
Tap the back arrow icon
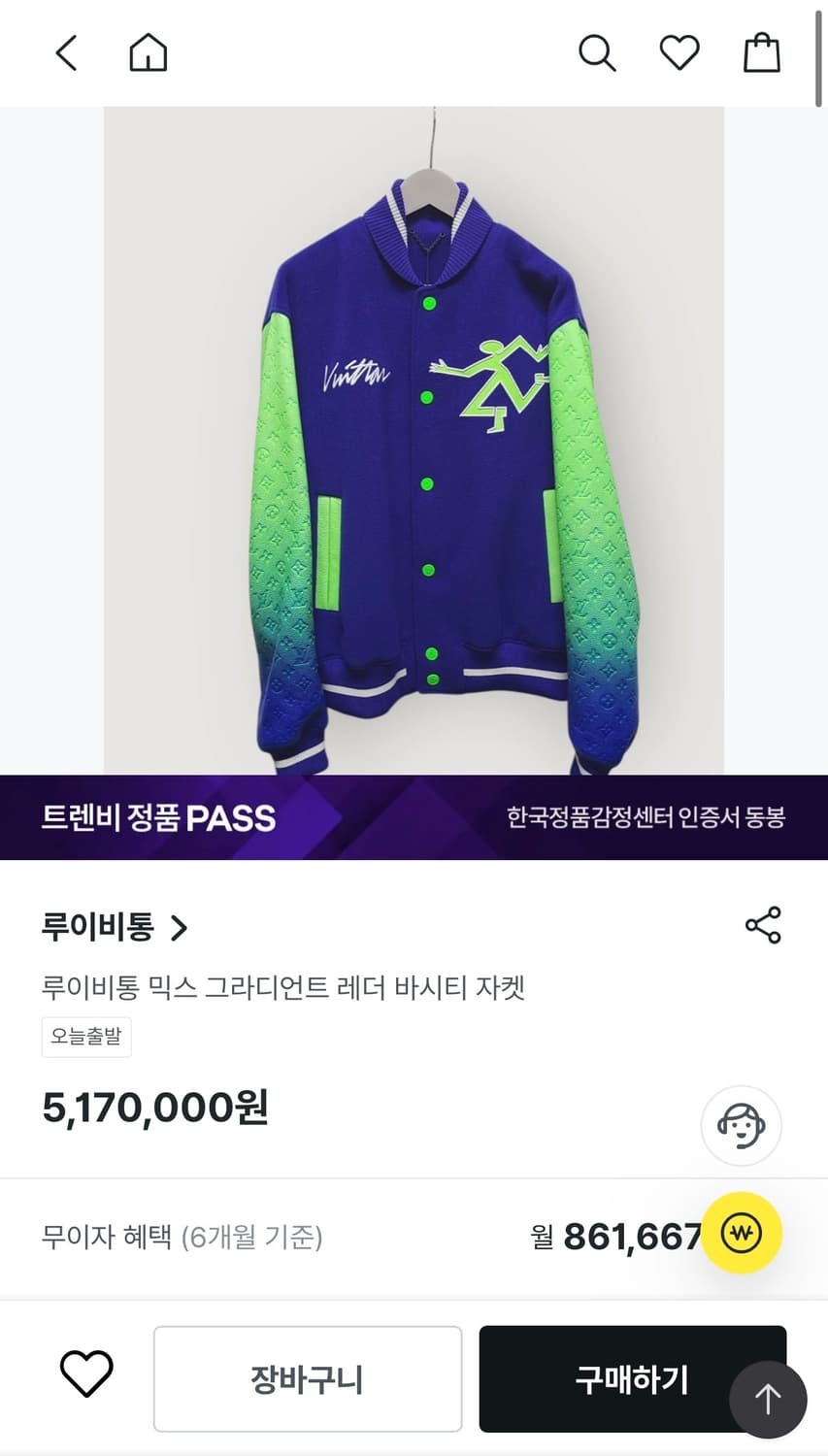point(65,53)
